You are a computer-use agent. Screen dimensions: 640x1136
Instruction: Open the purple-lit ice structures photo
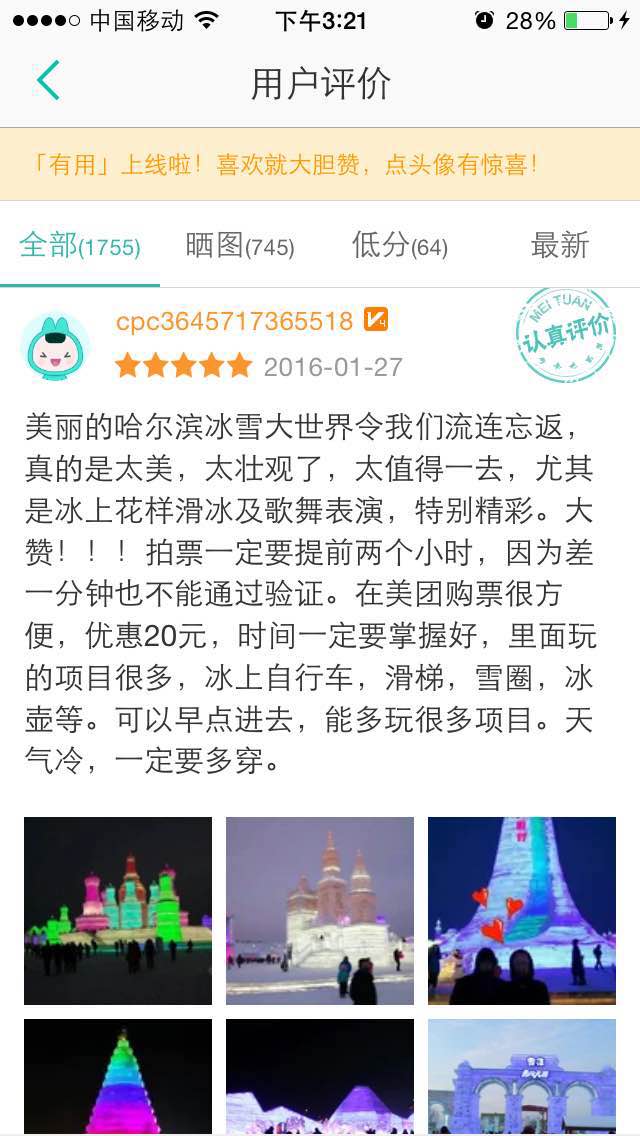[x=320, y=1076]
